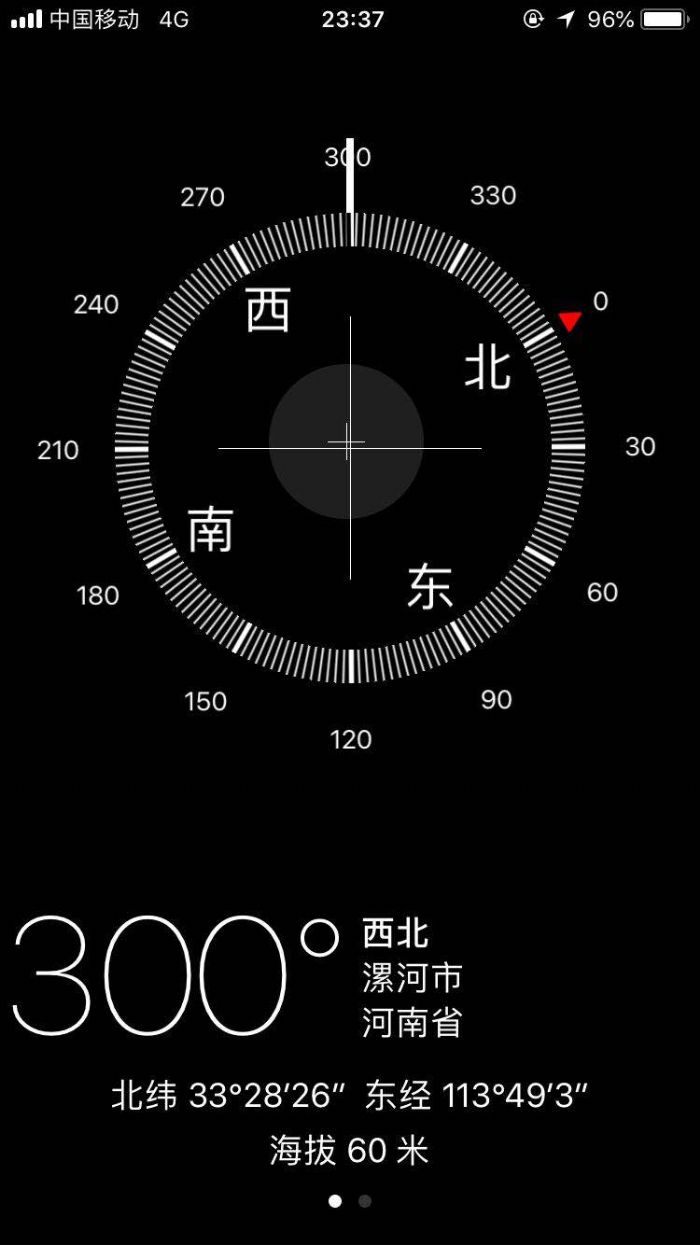The width and height of the screenshot is (700, 1245).
Task: Switch to the second page dot
Action: click(365, 1201)
